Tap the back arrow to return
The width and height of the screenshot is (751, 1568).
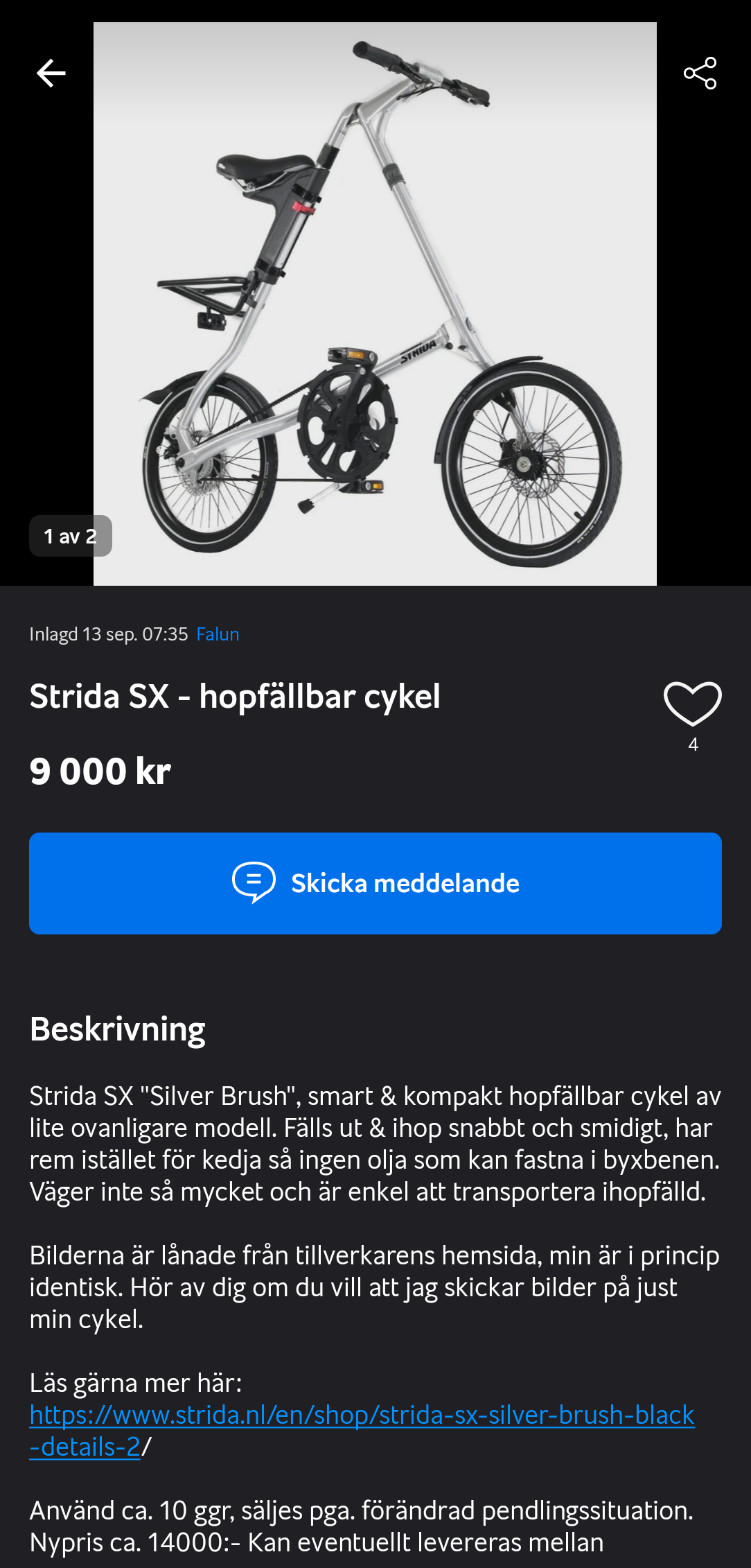tap(51, 73)
